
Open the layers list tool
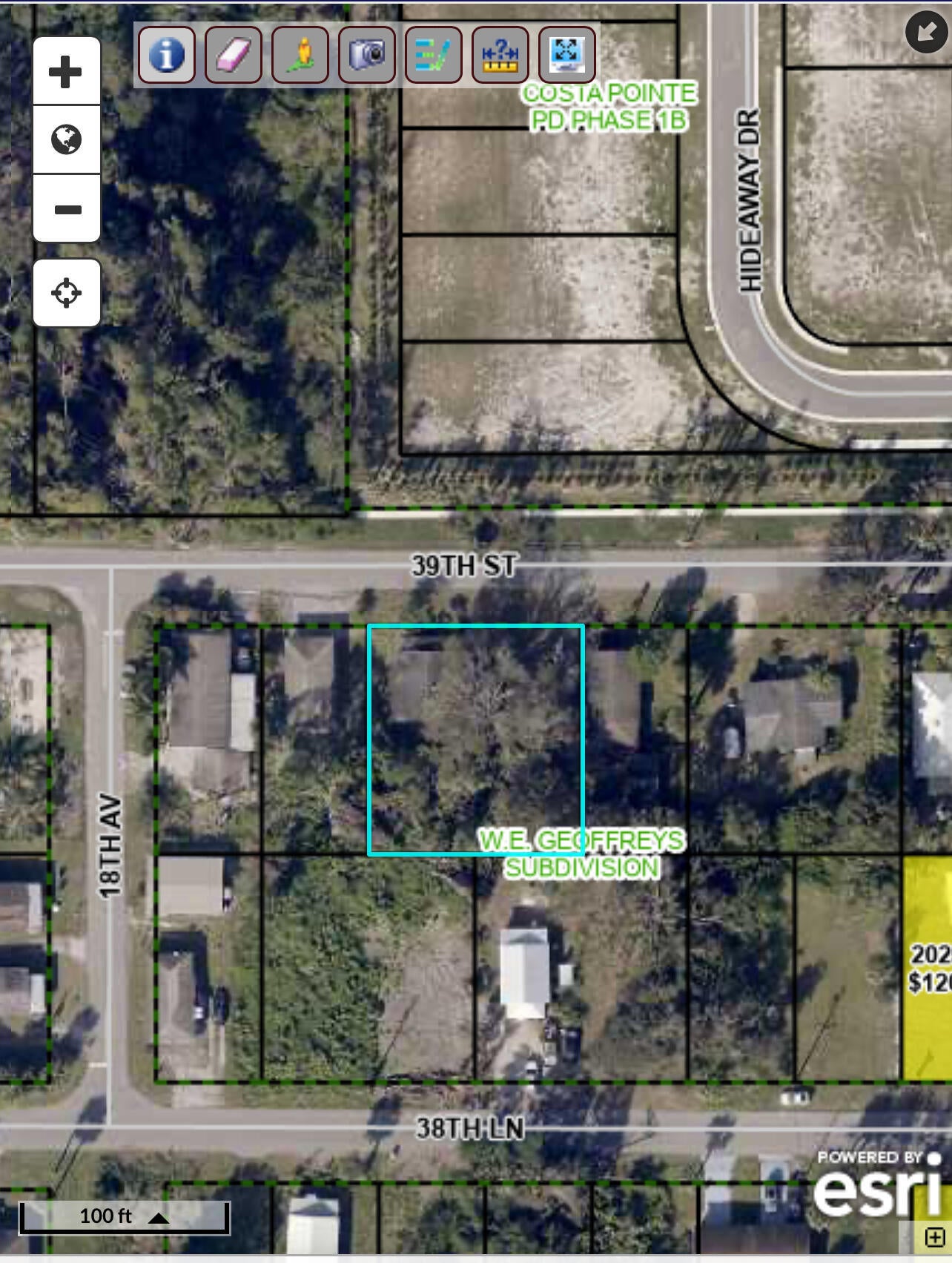click(434, 55)
